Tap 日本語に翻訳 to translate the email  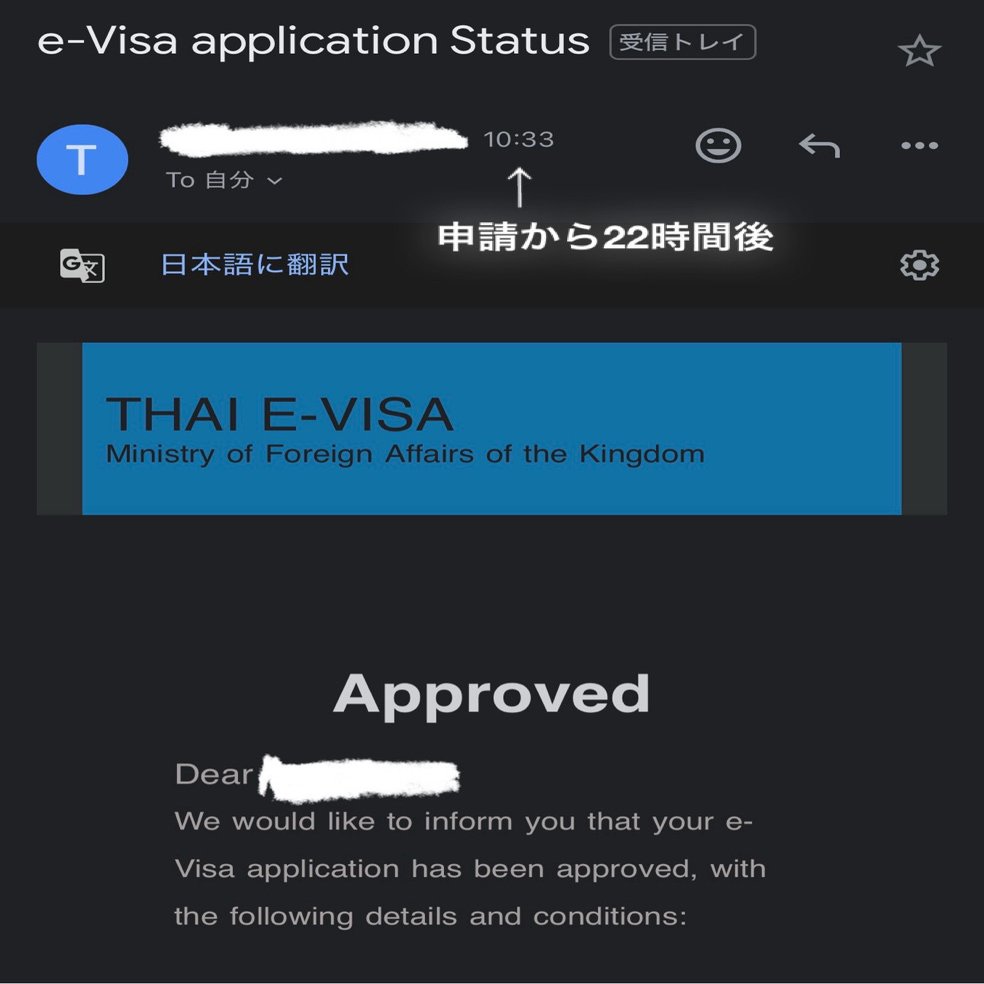[255, 265]
